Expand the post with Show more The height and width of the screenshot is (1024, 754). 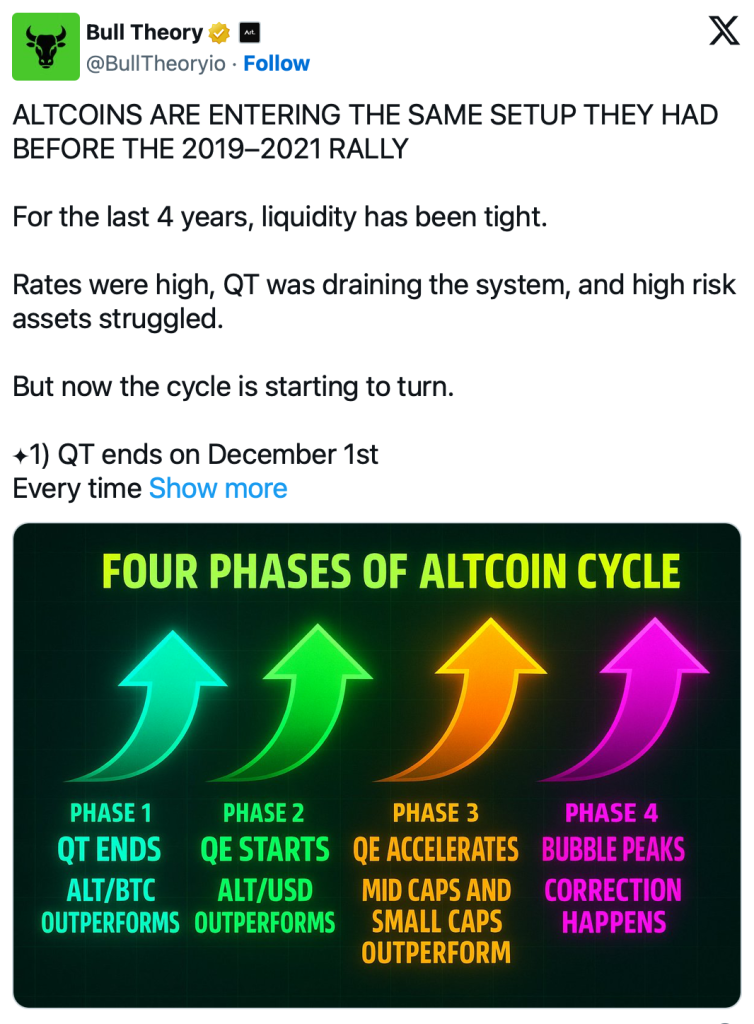coord(218,489)
